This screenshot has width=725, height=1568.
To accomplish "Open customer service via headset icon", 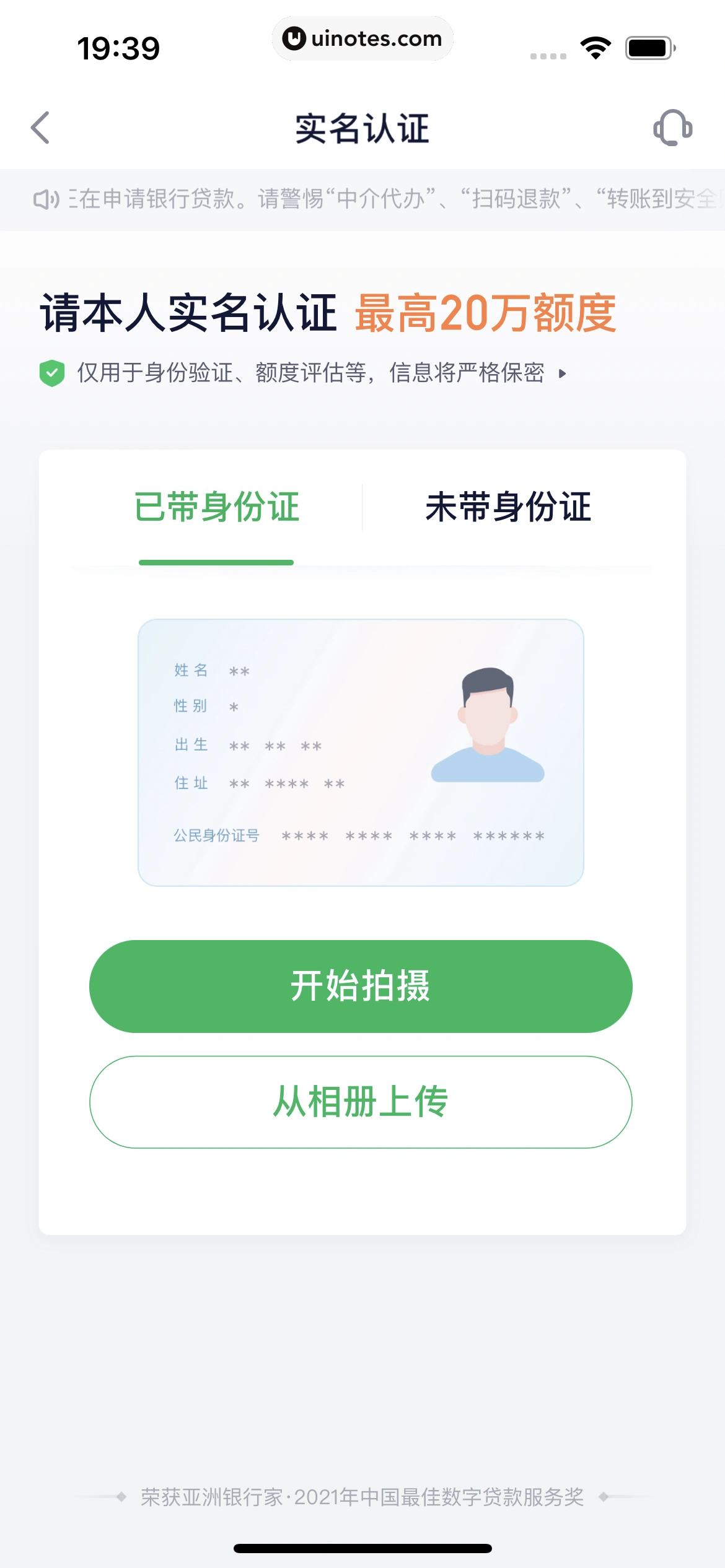I will tap(672, 129).
